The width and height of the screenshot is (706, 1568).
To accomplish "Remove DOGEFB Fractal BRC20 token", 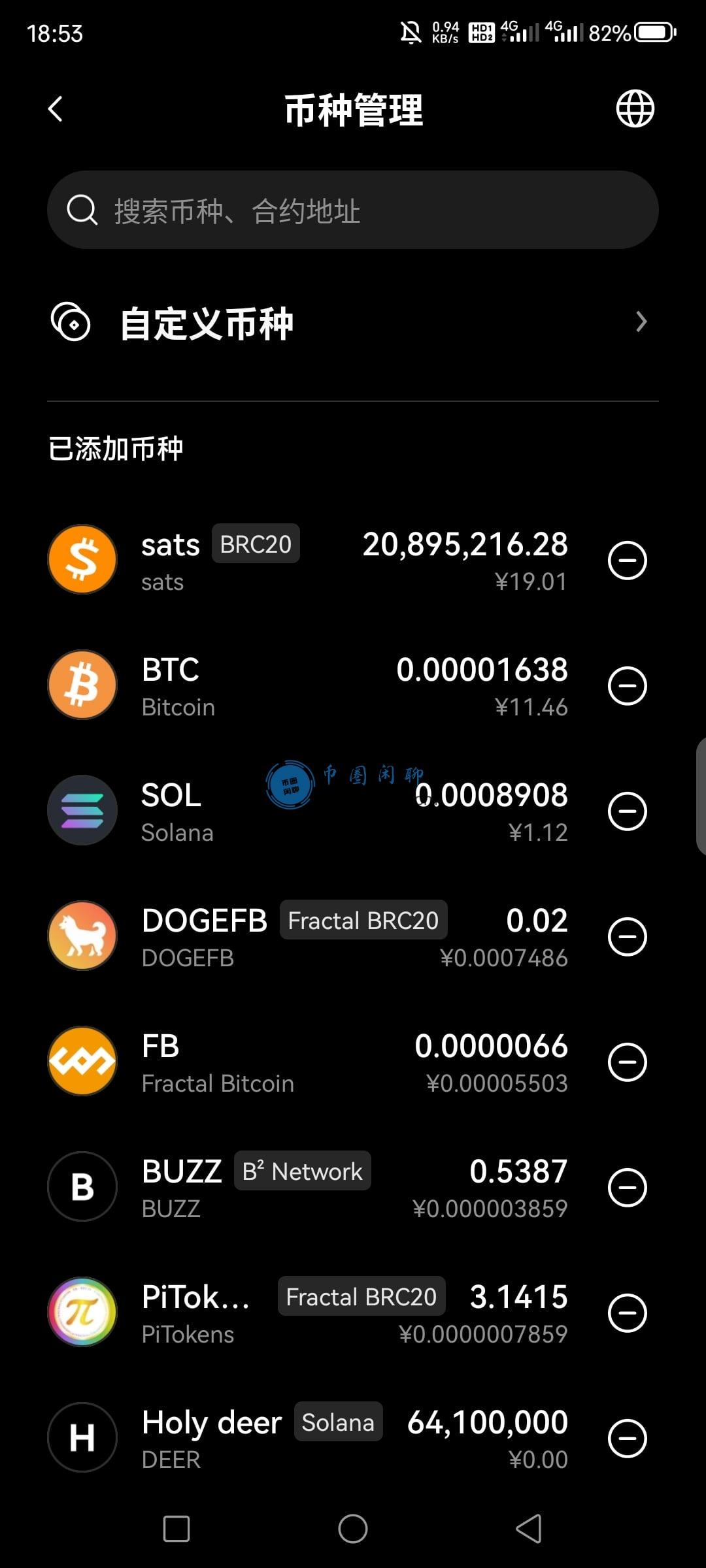I will click(627, 937).
